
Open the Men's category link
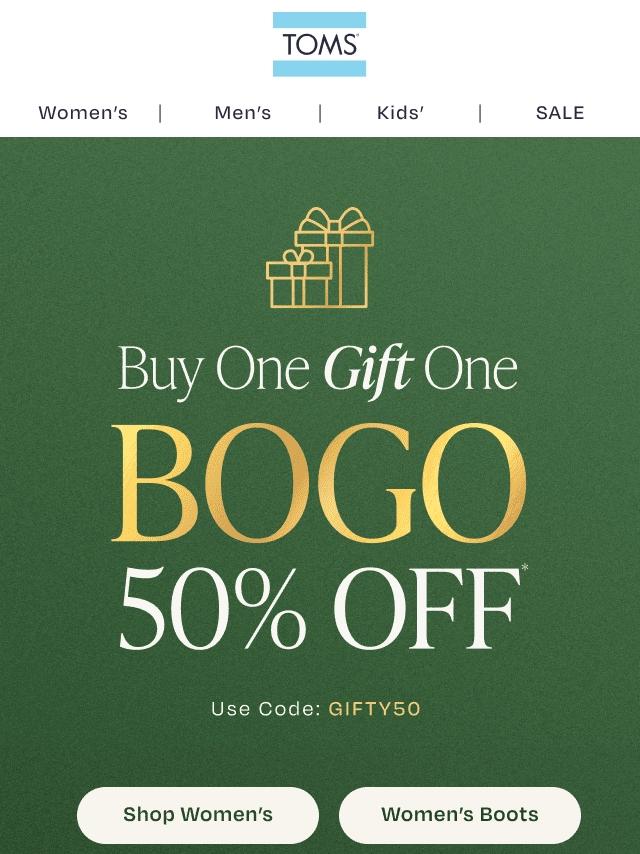242,113
